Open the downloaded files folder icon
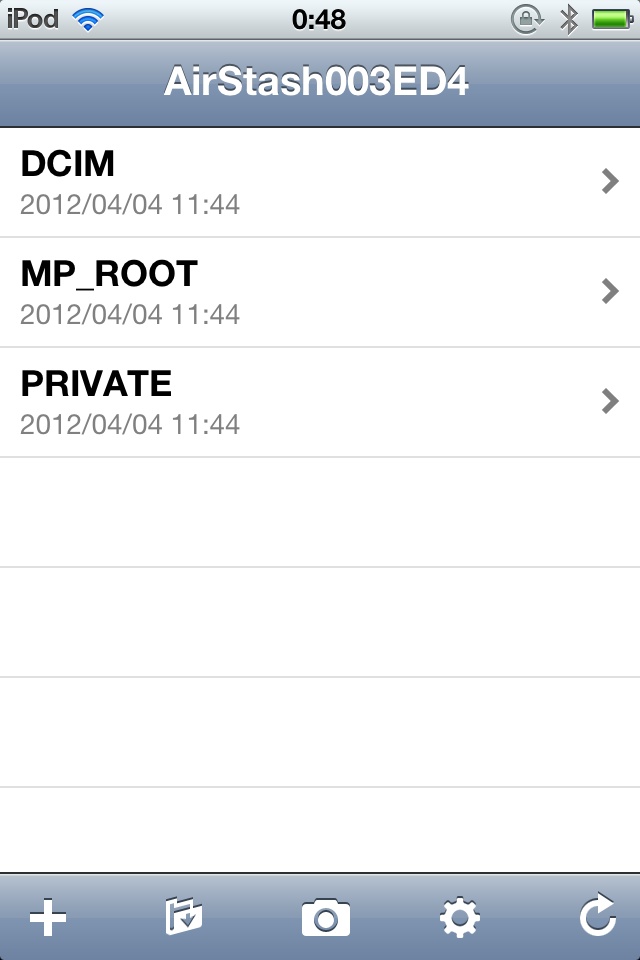Image resolution: width=640 pixels, height=960 pixels. (x=184, y=917)
